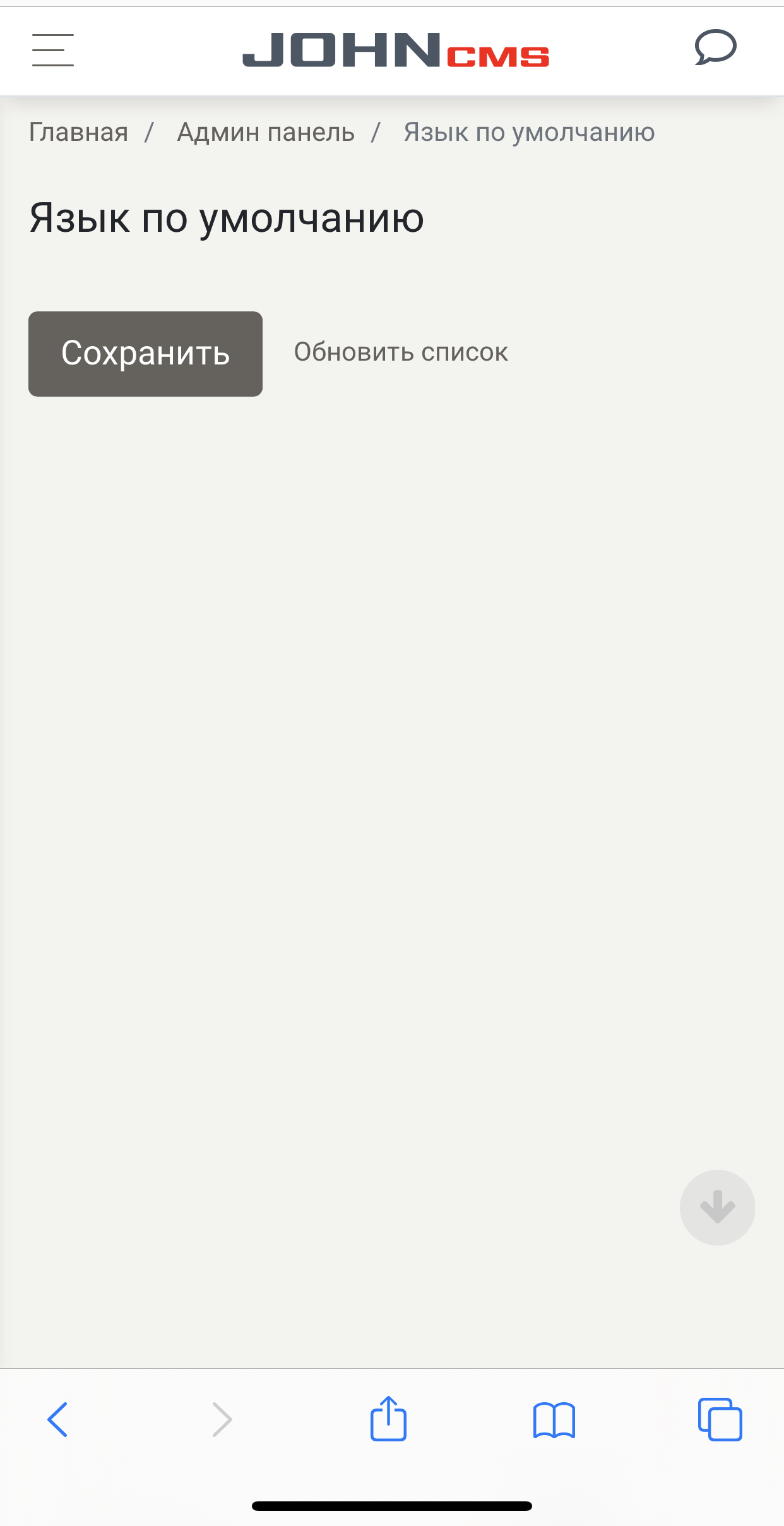Tap the Обновить список link
The image size is (784, 1526).
(401, 352)
